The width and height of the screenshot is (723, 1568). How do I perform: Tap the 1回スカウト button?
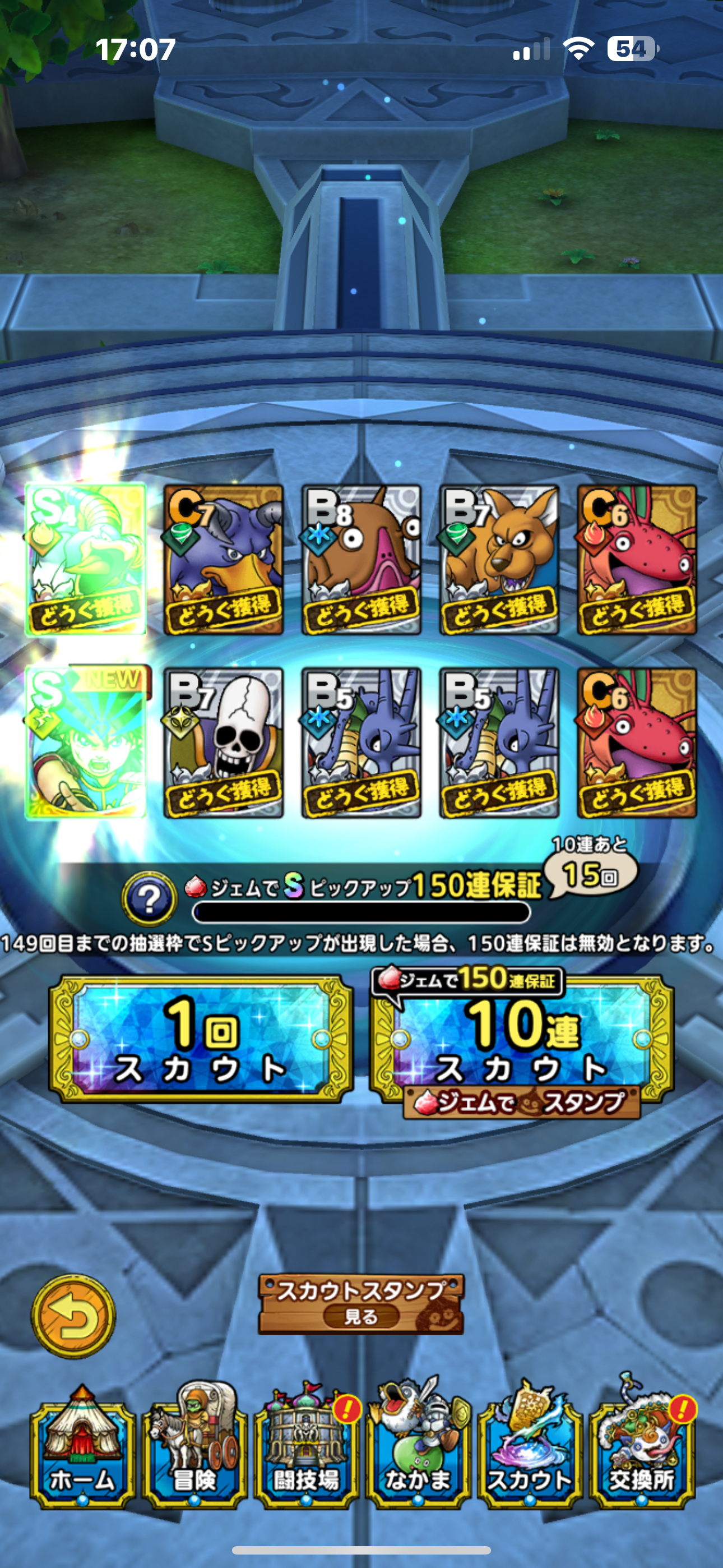tap(201, 1039)
